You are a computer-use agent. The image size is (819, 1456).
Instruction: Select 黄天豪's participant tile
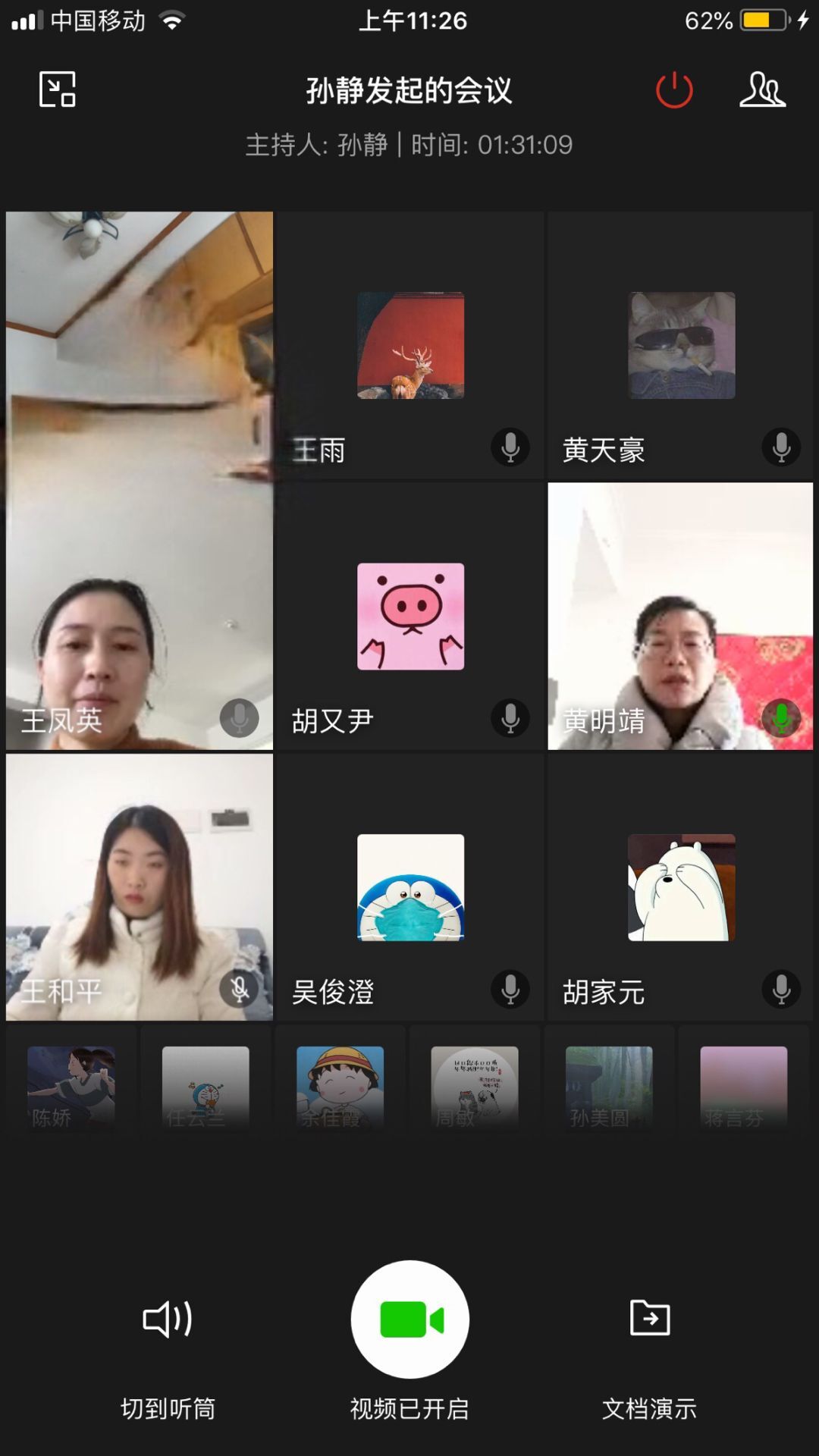pos(680,346)
